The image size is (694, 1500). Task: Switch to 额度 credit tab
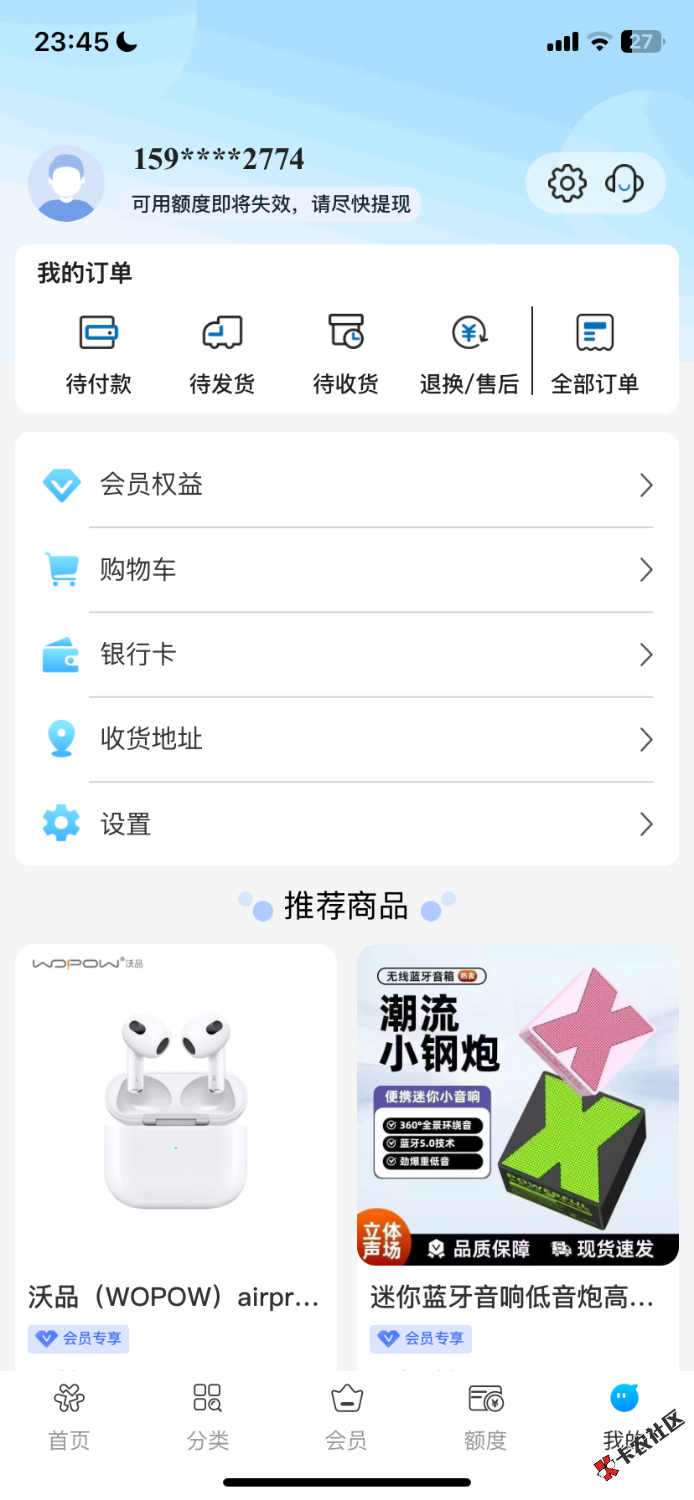pos(485,1418)
